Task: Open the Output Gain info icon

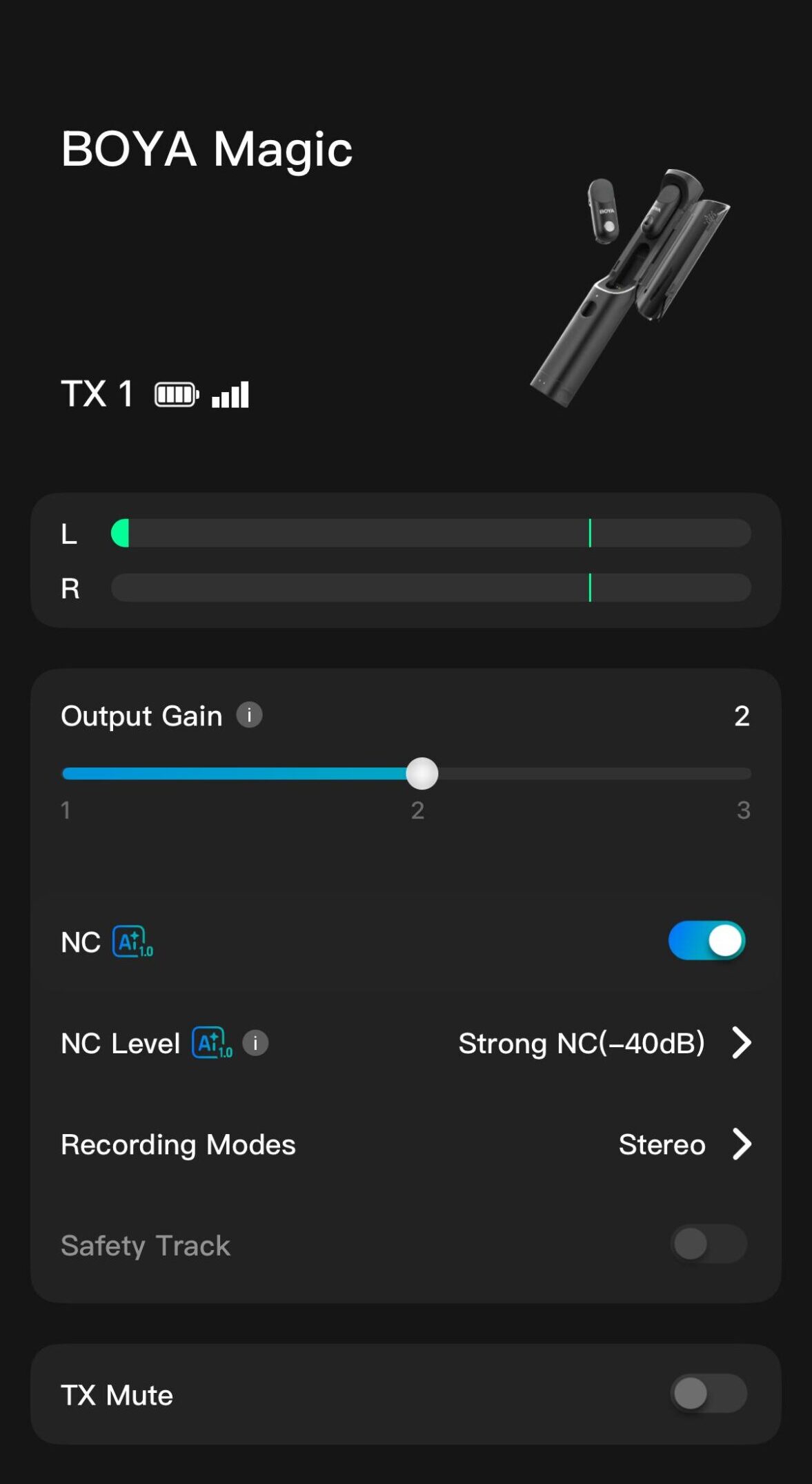Action: 249,715
